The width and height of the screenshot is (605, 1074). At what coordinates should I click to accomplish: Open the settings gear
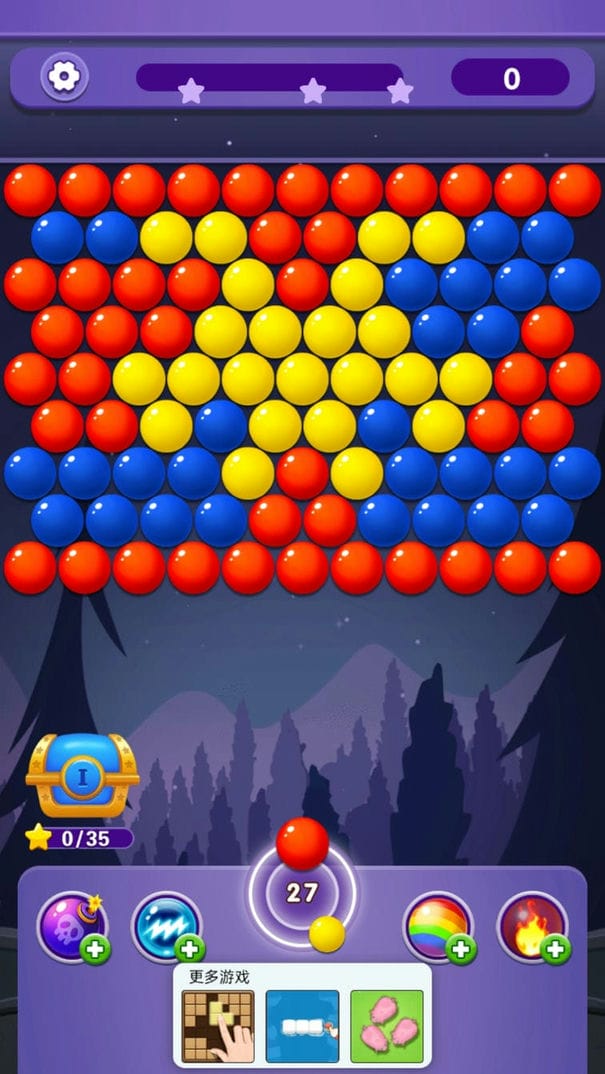[65, 76]
